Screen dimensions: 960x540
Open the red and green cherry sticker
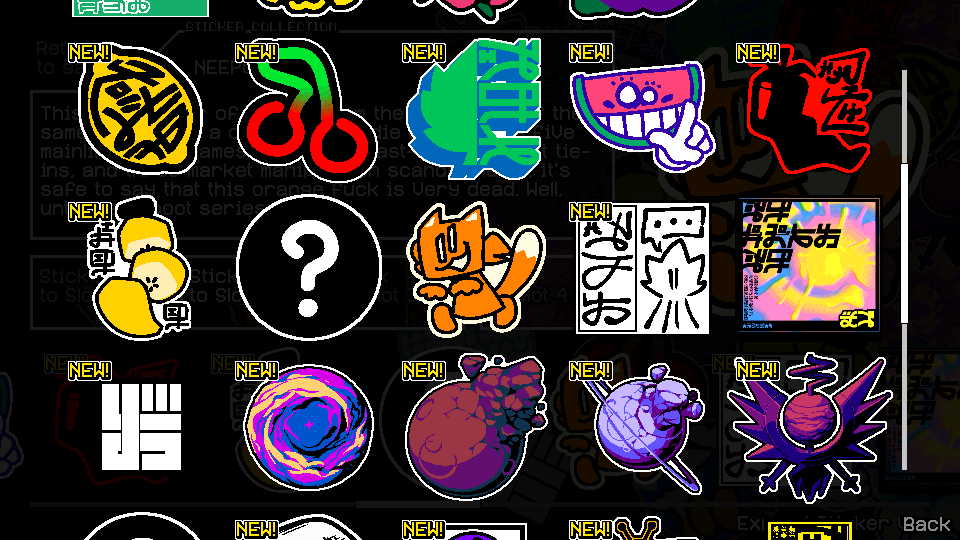(309, 110)
